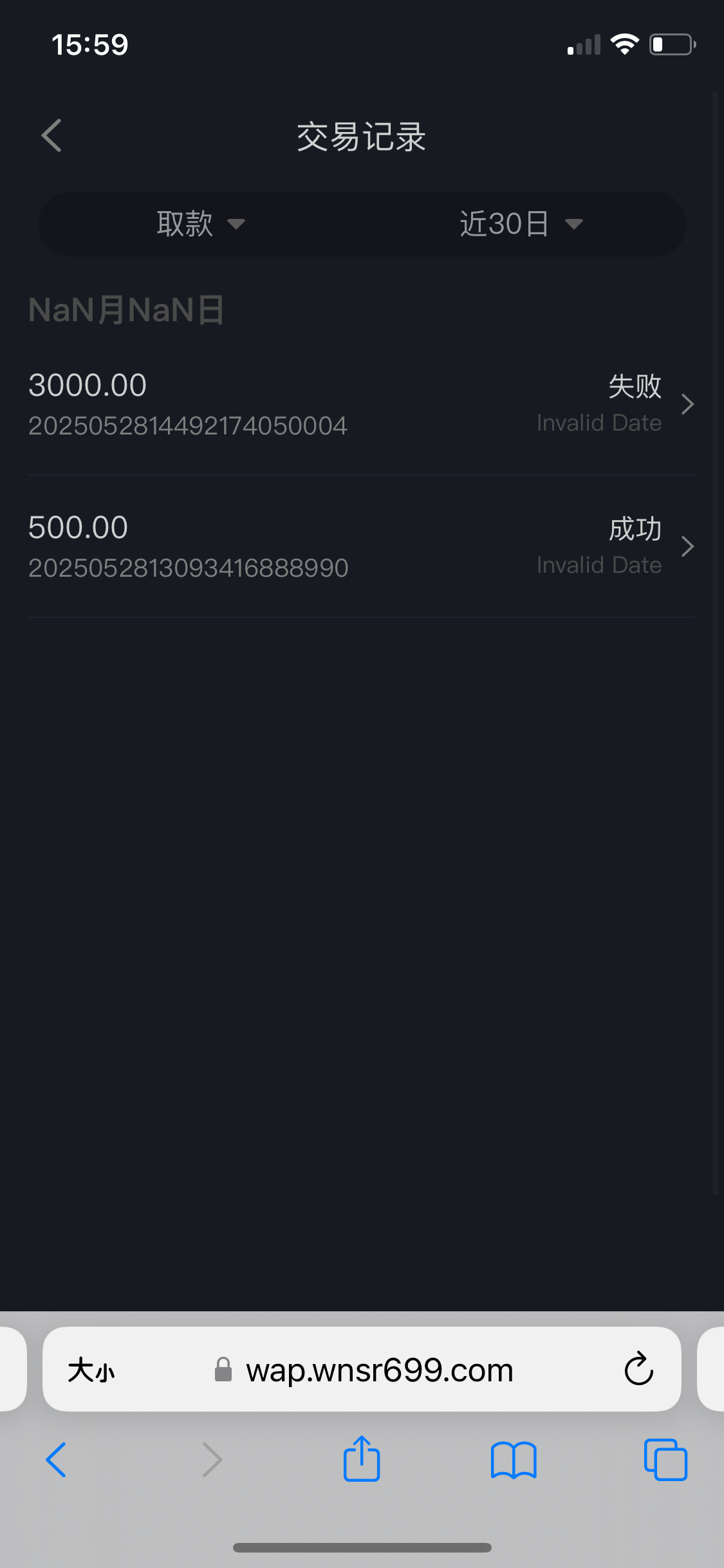Screen dimensions: 724x1568
Task: Open the 大小 page settings menu
Action: tap(91, 1370)
